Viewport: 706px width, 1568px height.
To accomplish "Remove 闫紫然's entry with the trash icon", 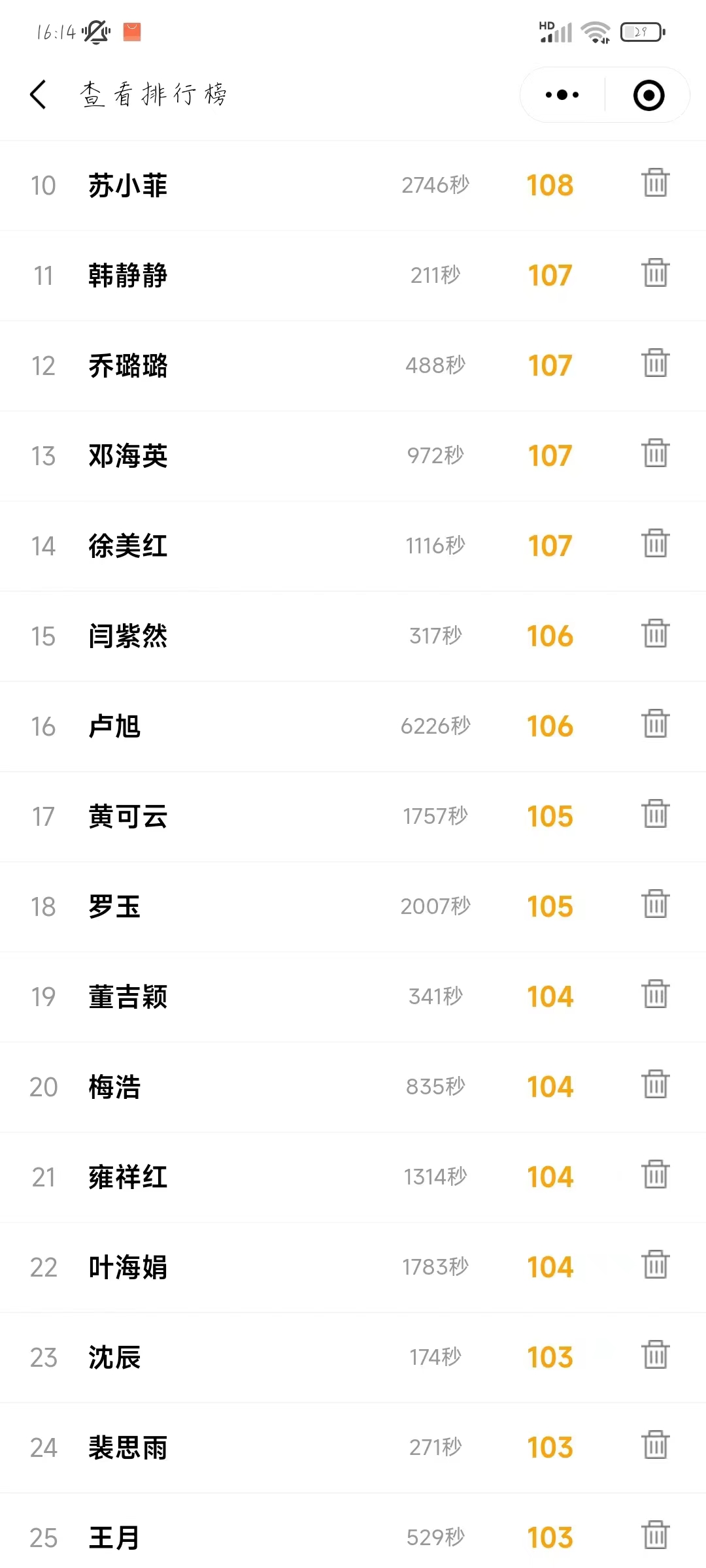I will click(656, 634).
